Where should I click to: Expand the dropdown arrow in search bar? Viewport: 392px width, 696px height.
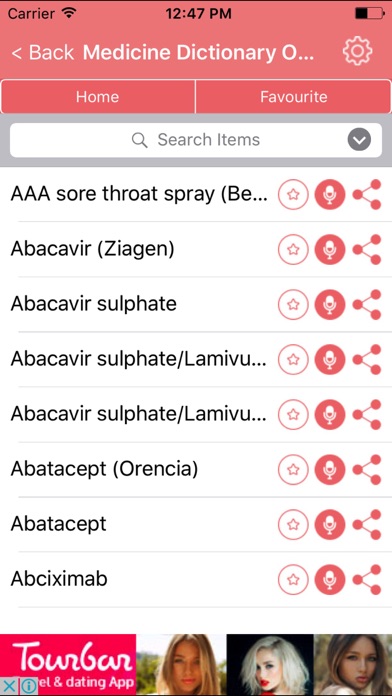click(359, 140)
